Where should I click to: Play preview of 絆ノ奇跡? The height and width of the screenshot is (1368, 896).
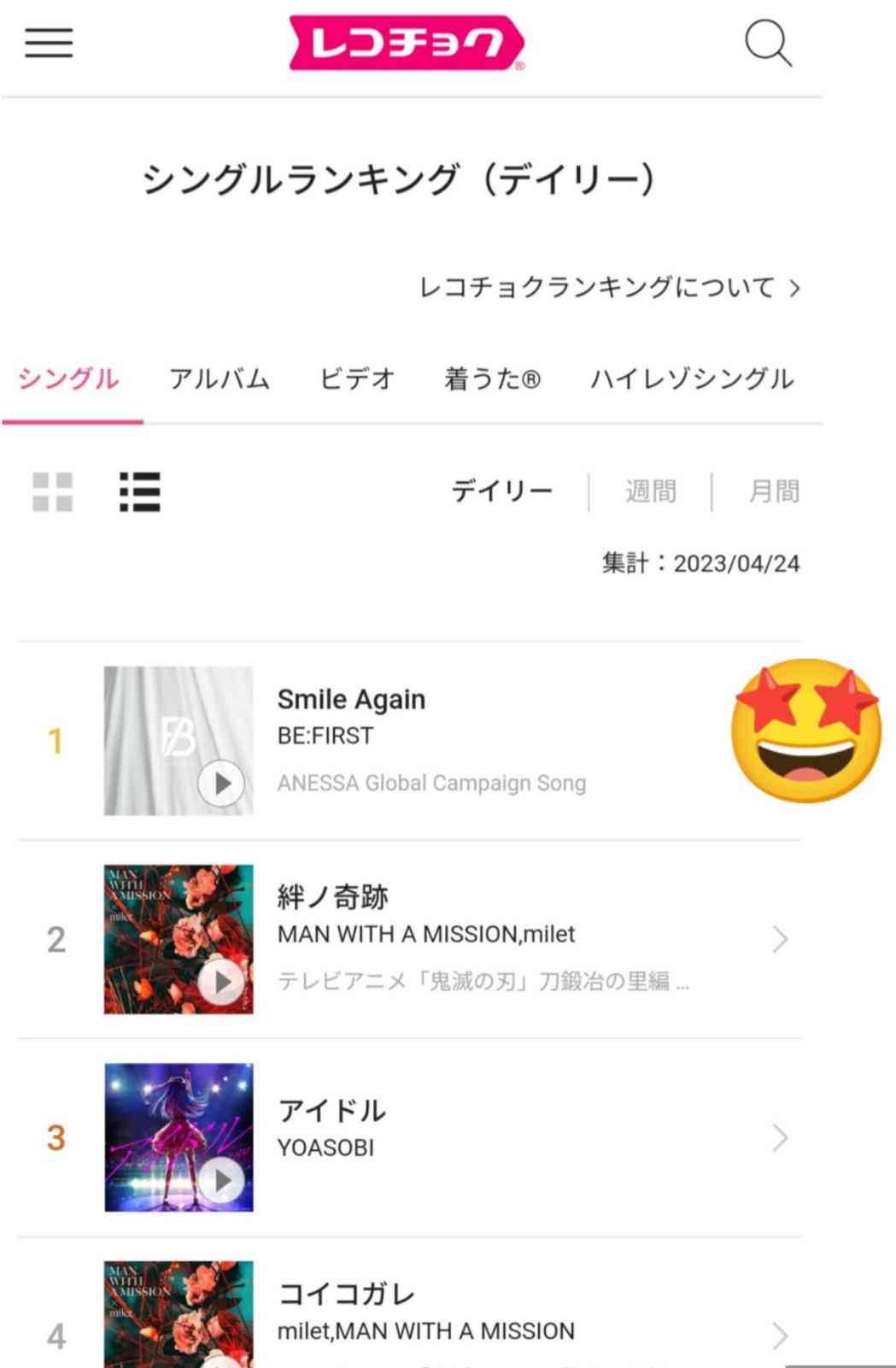(221, 982)
